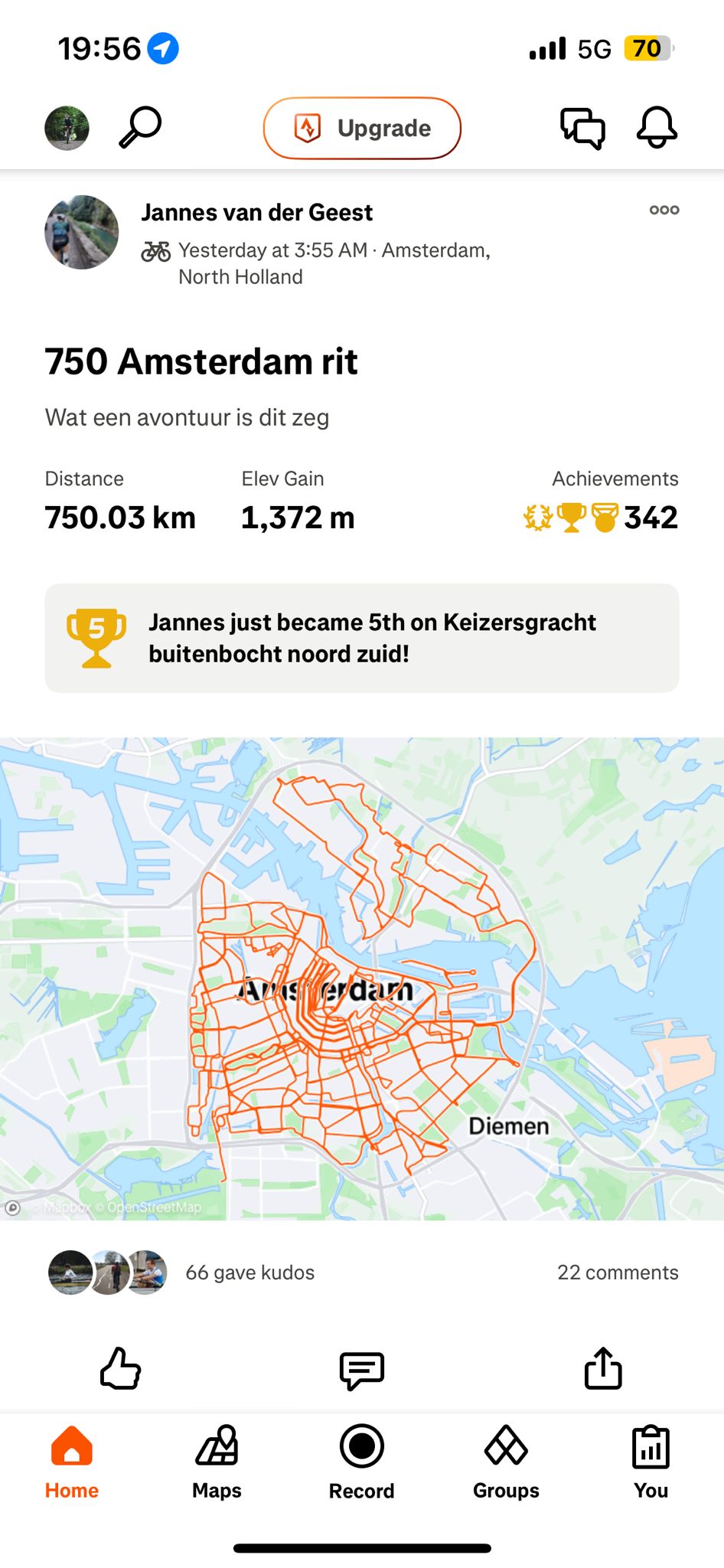This screenshot has width=724, height=1568.
Task: View the 66 people who gave kudos
Action: (x=249, y=1272)
